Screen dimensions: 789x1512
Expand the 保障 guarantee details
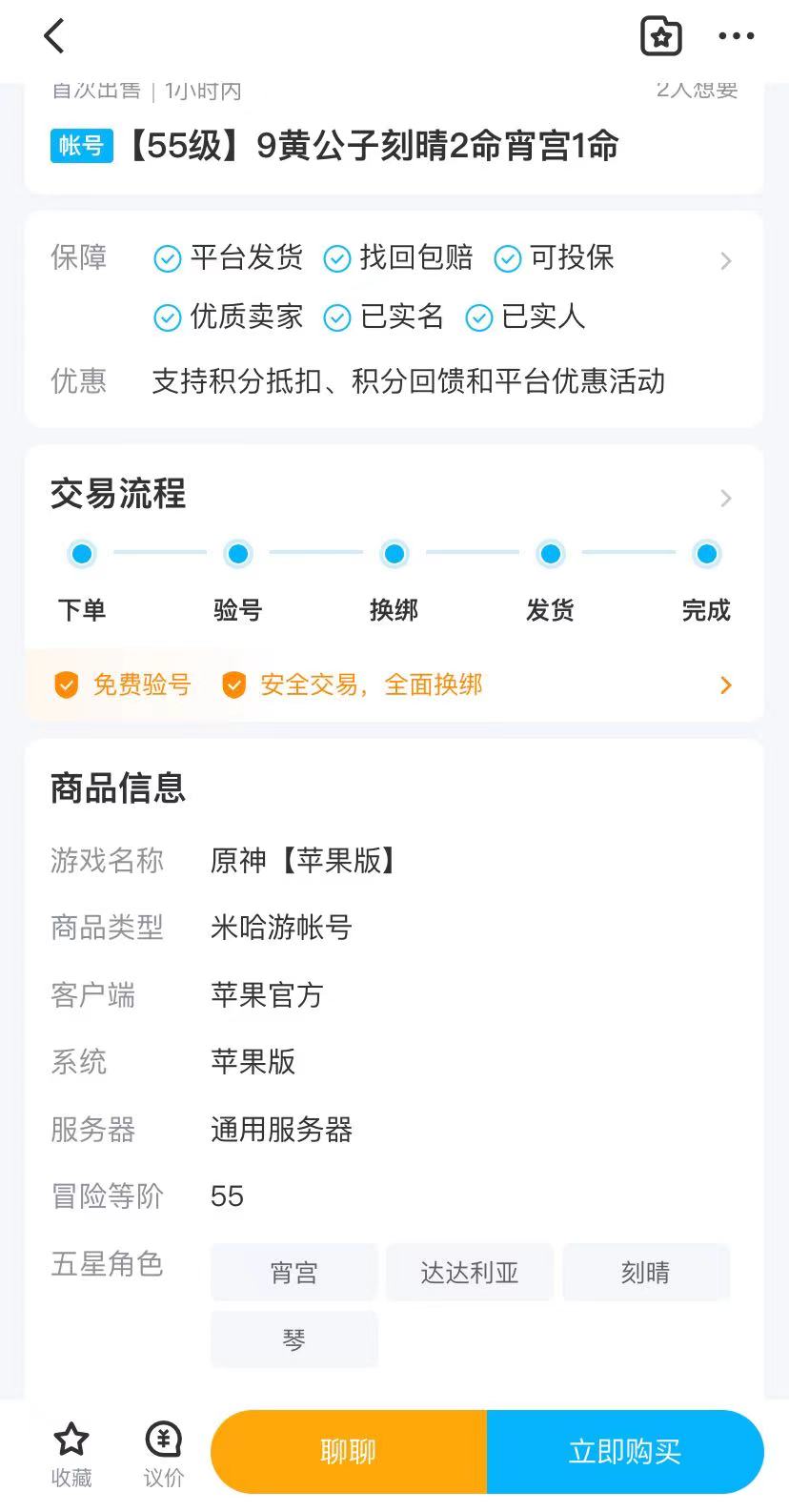click(x=726, y=260)
